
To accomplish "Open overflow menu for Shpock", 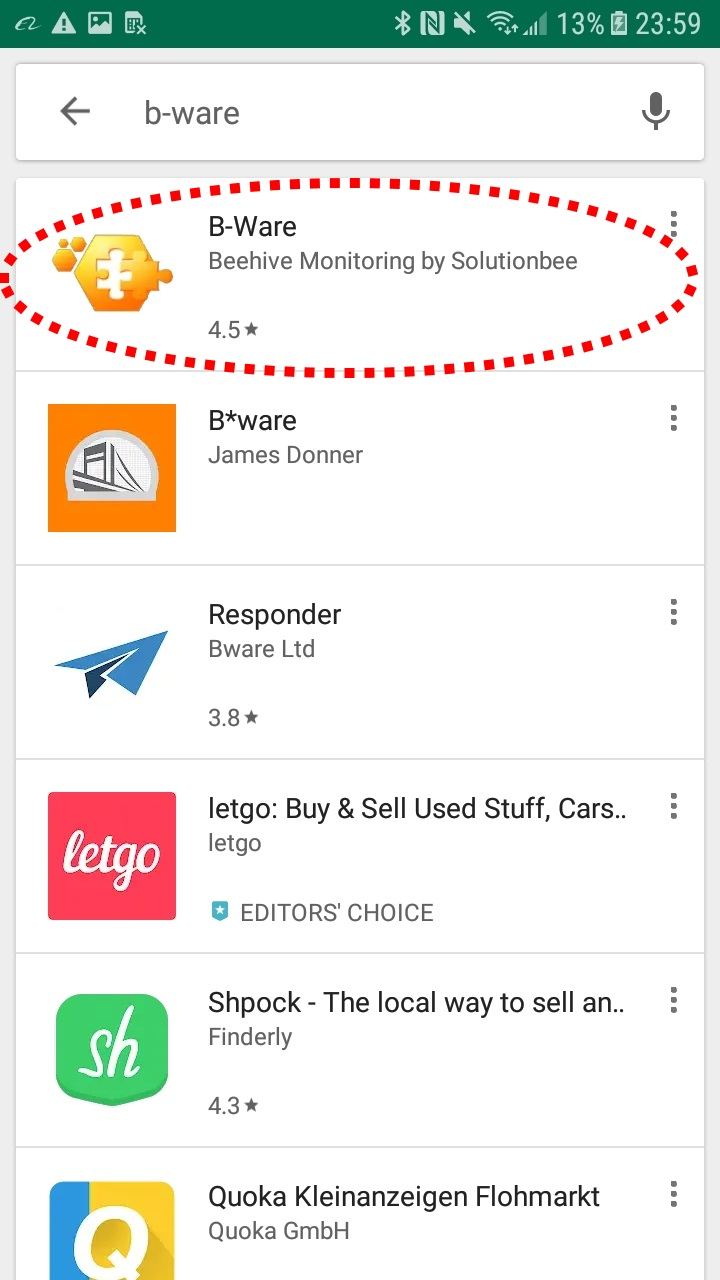I will click(674, 1000).
